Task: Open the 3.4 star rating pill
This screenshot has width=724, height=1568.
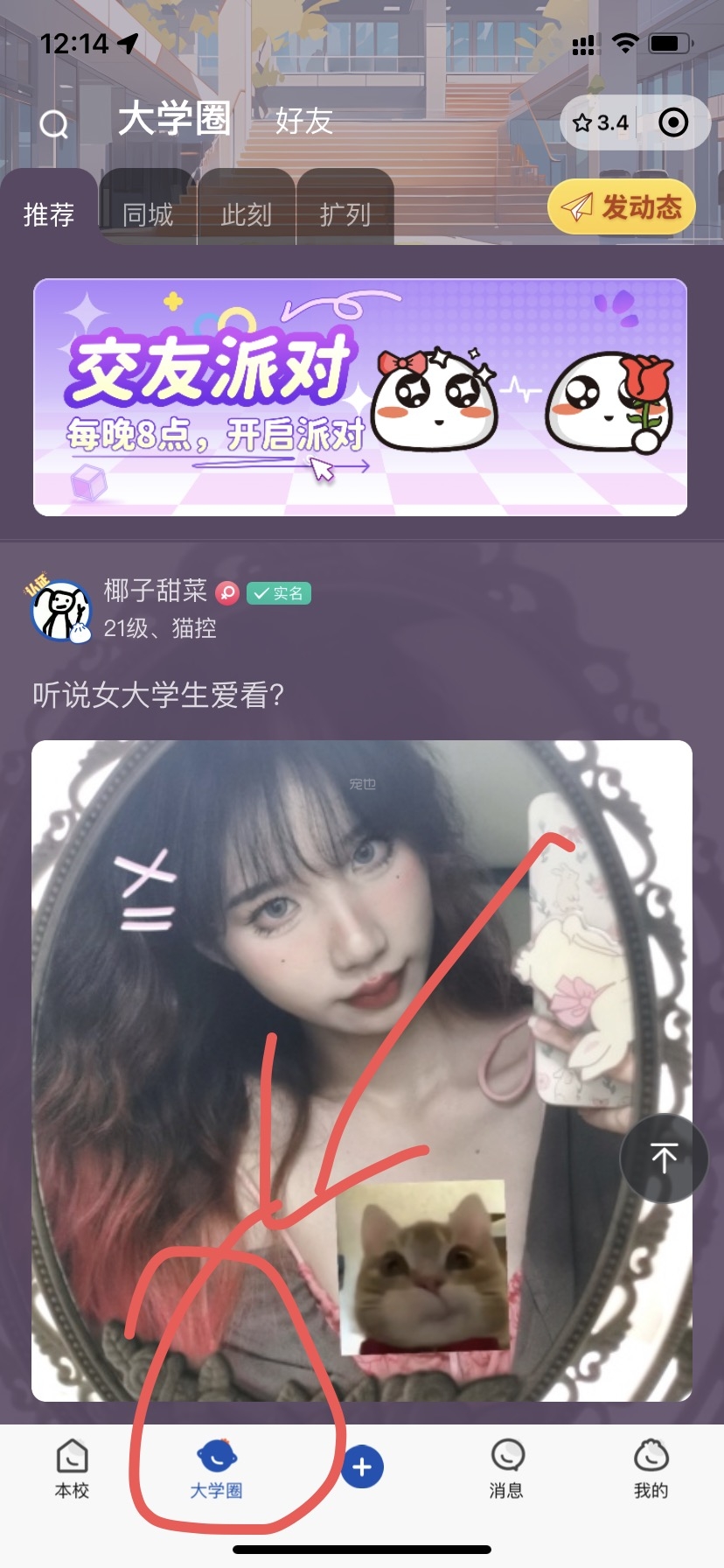Action: [x=601, y=122]
